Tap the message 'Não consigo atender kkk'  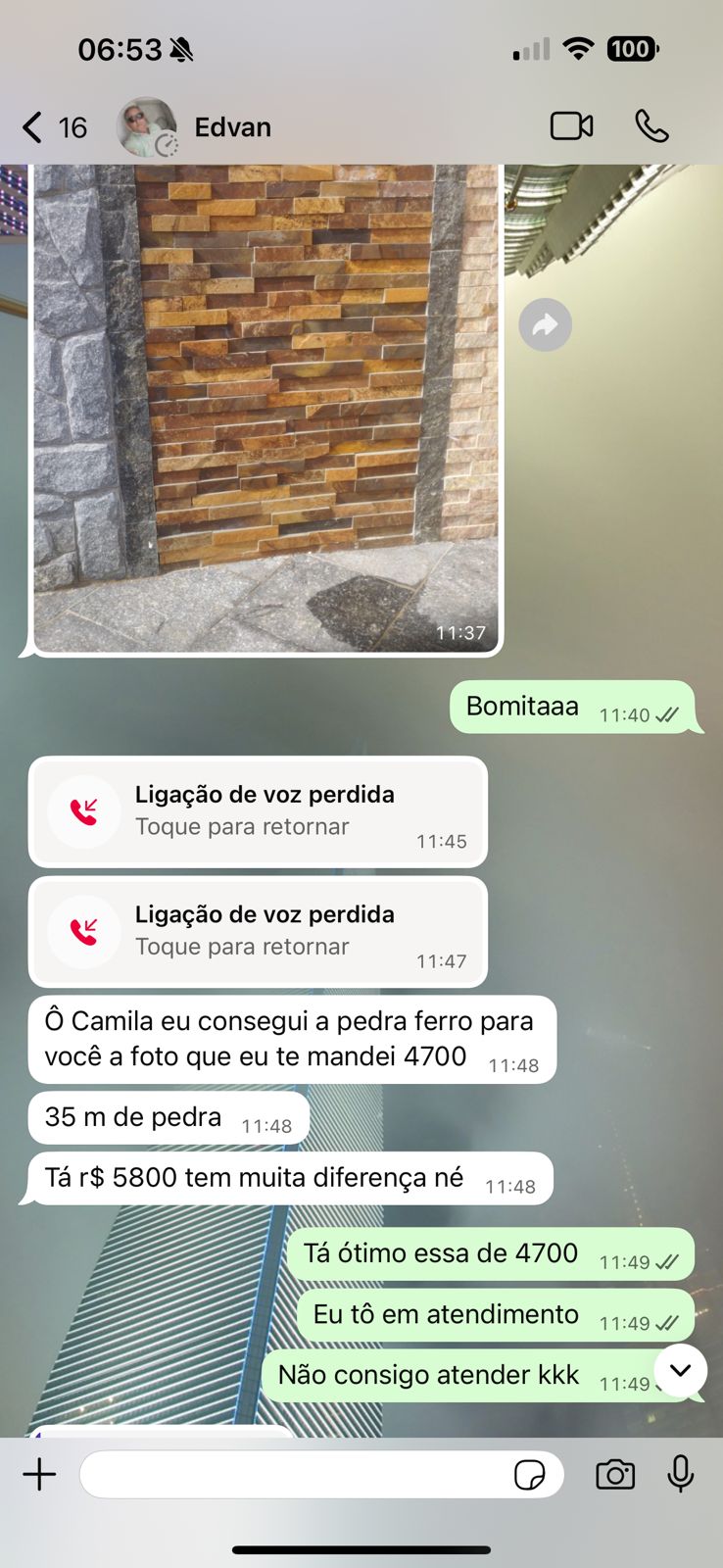point(431,1374)
